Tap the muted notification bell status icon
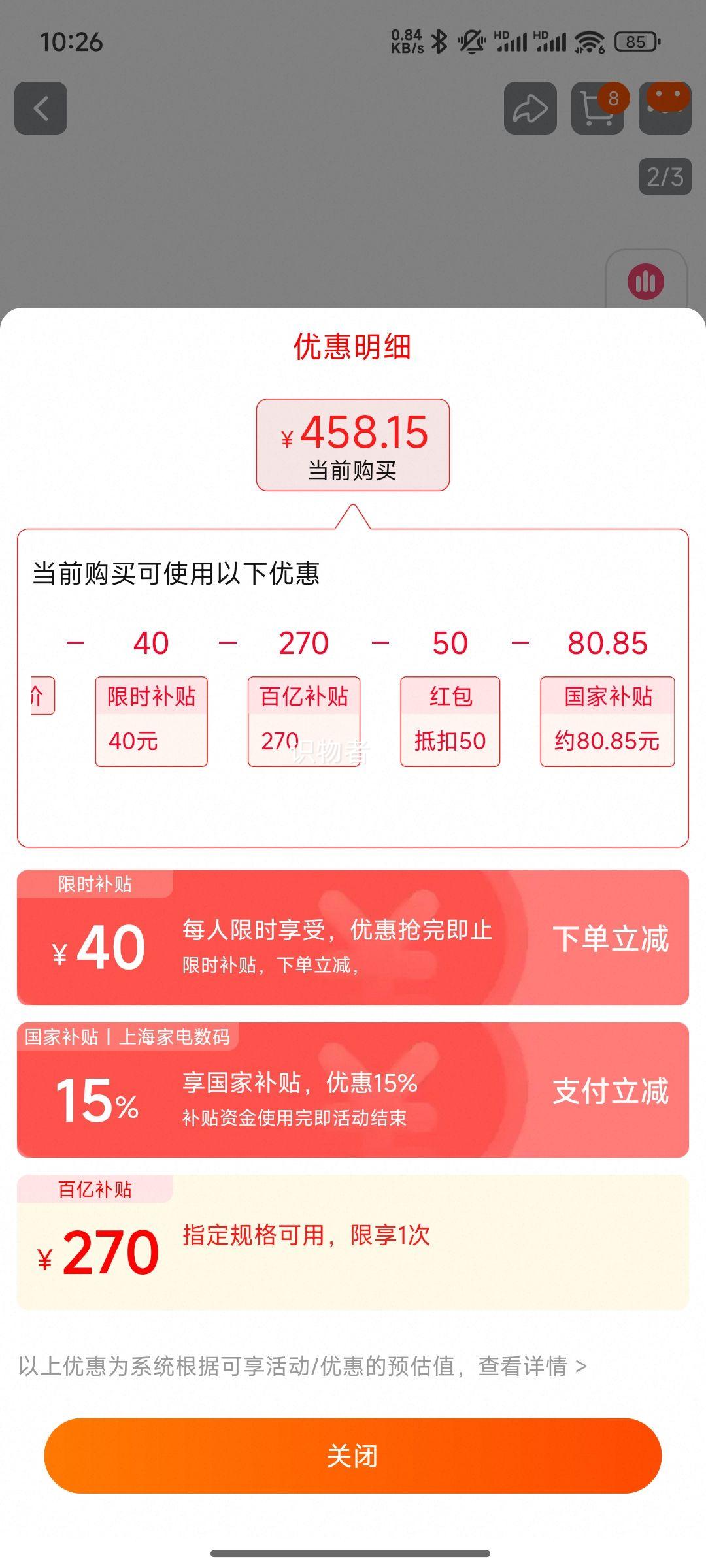The image size is (706, 1568). (x=470, y=41)
